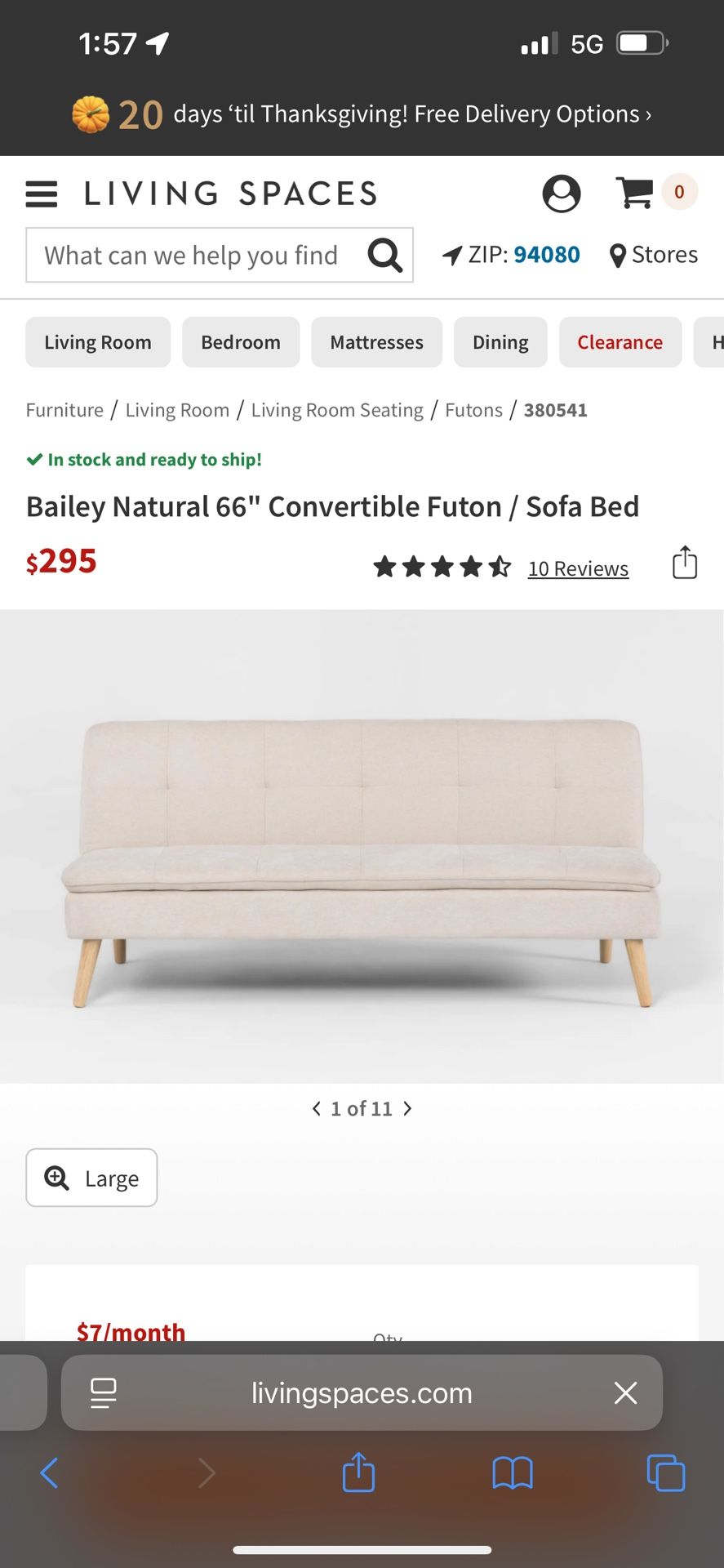Share this futon using the share icon
Image resolution: width=724 pixels, height=1568 pixels.
pos(684,563)
